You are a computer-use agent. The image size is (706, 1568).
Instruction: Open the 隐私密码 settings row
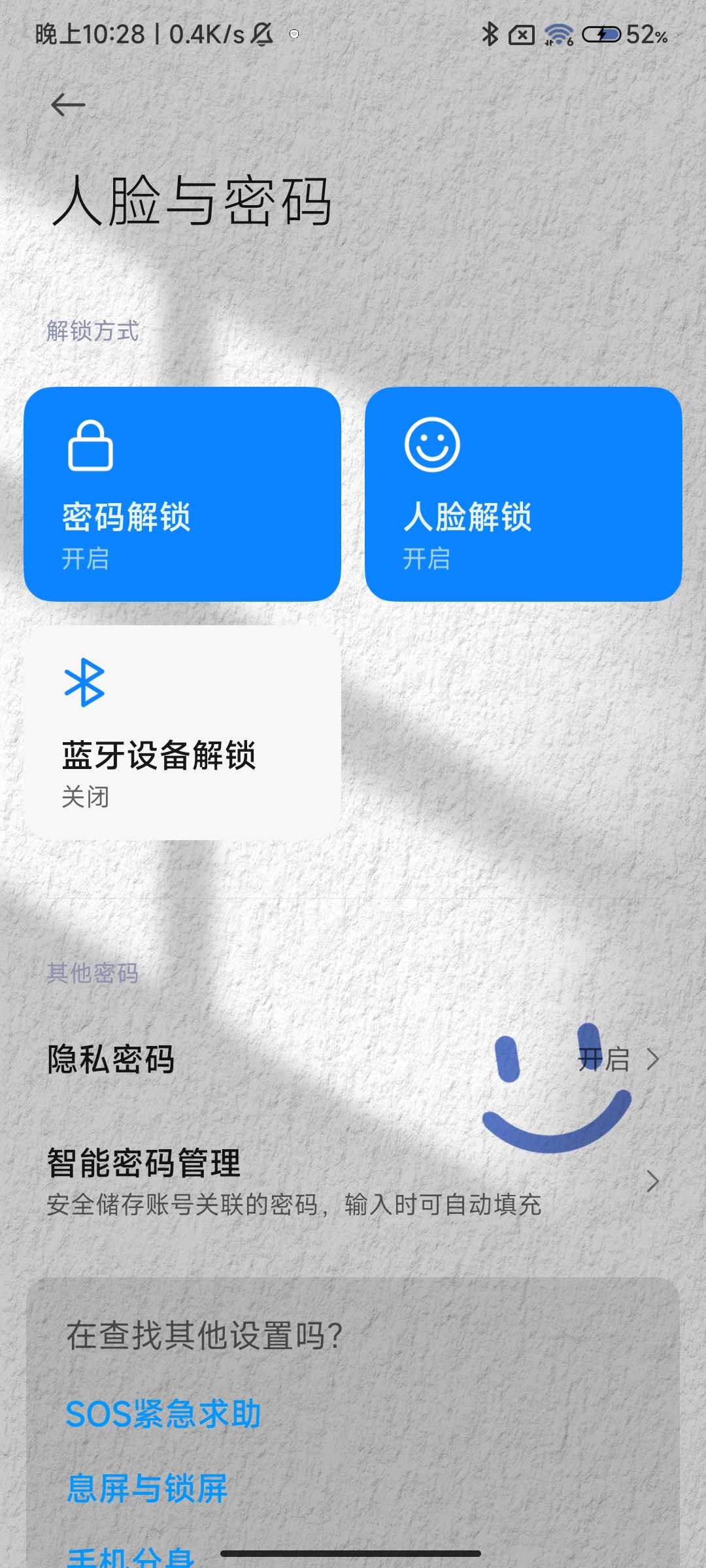[353, 1059]
